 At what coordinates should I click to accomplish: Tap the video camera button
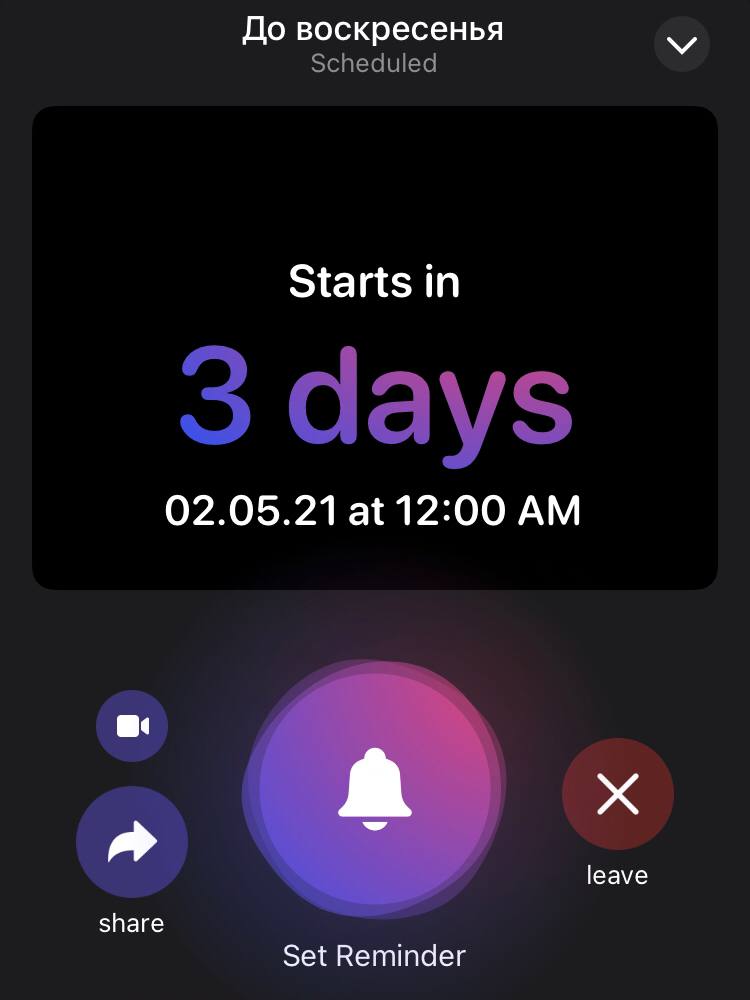(x=132, y=726)
